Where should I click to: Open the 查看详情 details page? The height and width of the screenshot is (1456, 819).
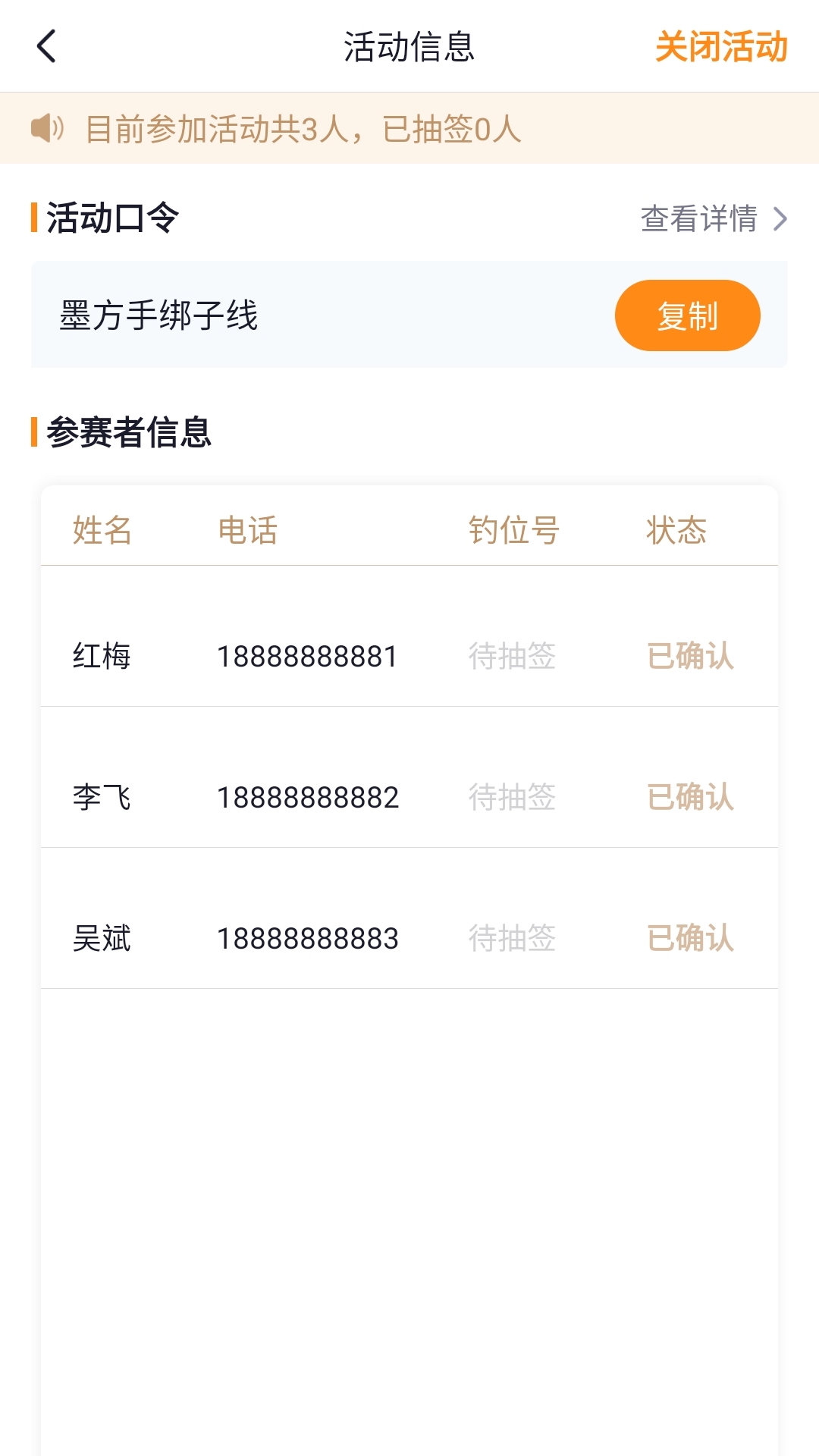698,219
